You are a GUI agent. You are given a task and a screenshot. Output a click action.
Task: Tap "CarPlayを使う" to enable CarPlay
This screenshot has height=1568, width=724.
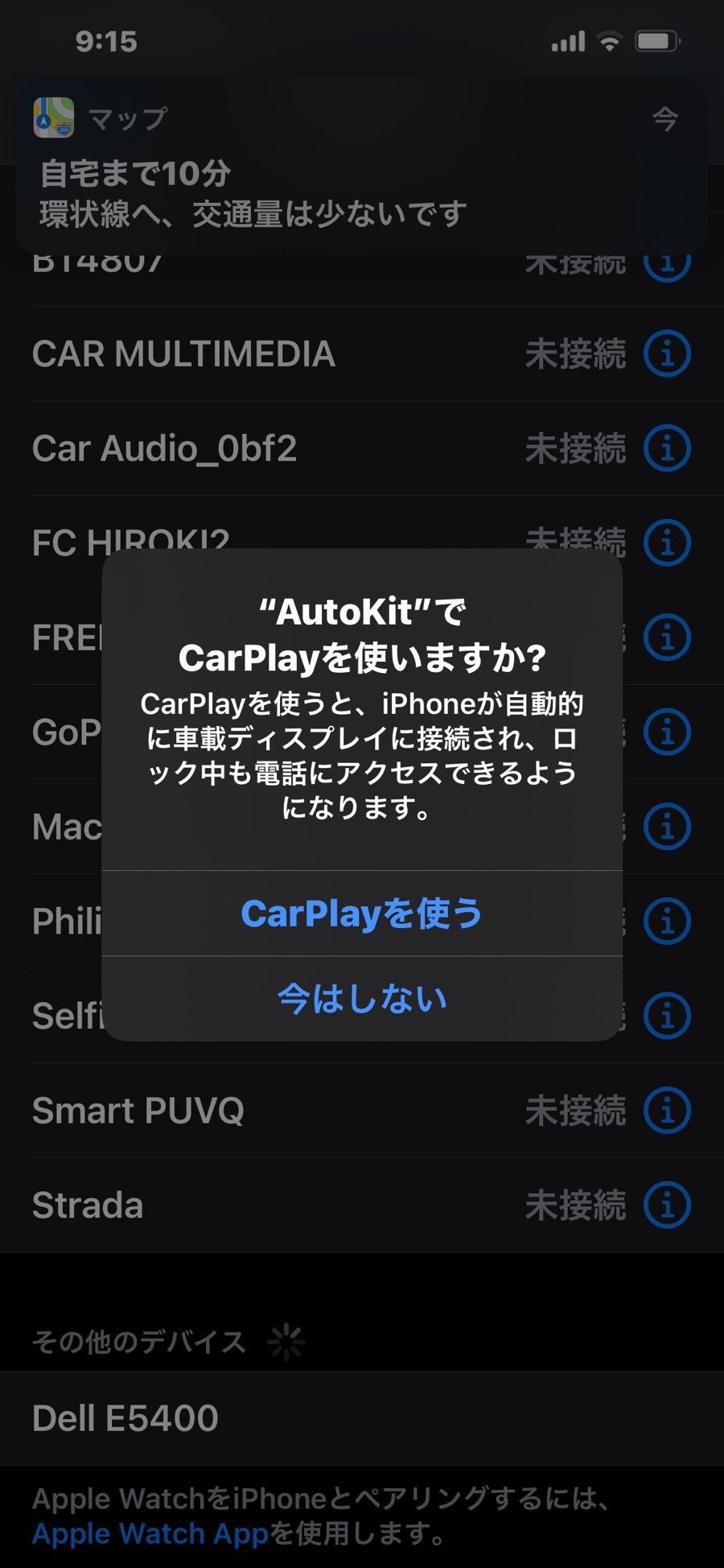[x=362, y=914]
